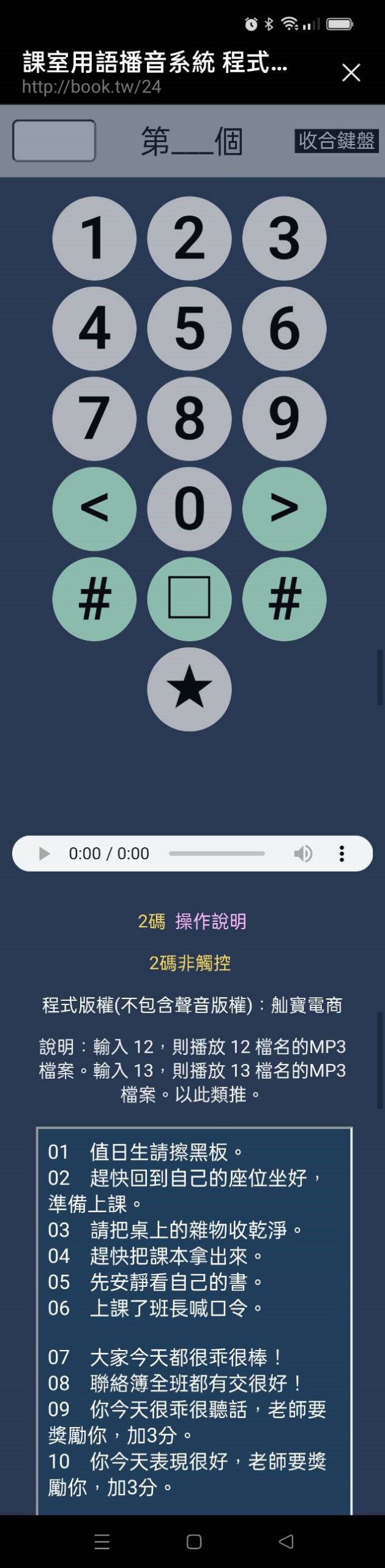Image resolution: width=385 pixels, height=1568 pixels.
Task: Tap the star key
Action: [189, 688]
